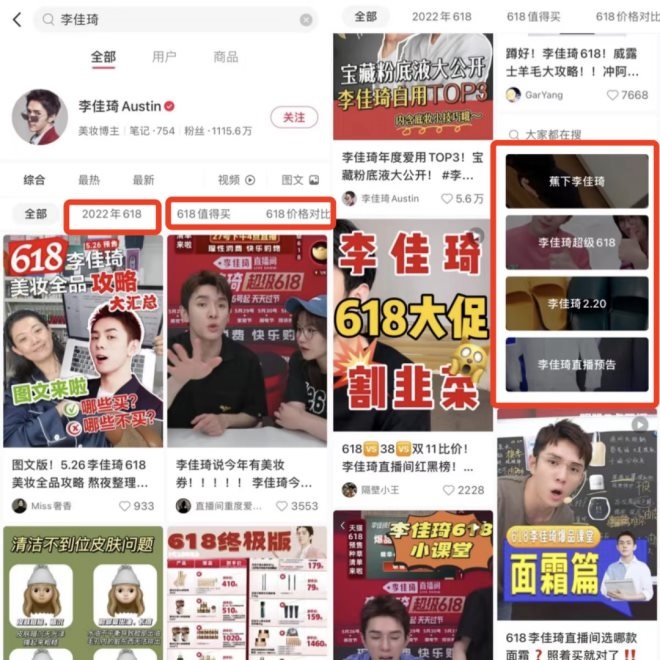Open suggested search 李佳琦2.20
This screenshot has width=660, height=660.
[576, 303]
